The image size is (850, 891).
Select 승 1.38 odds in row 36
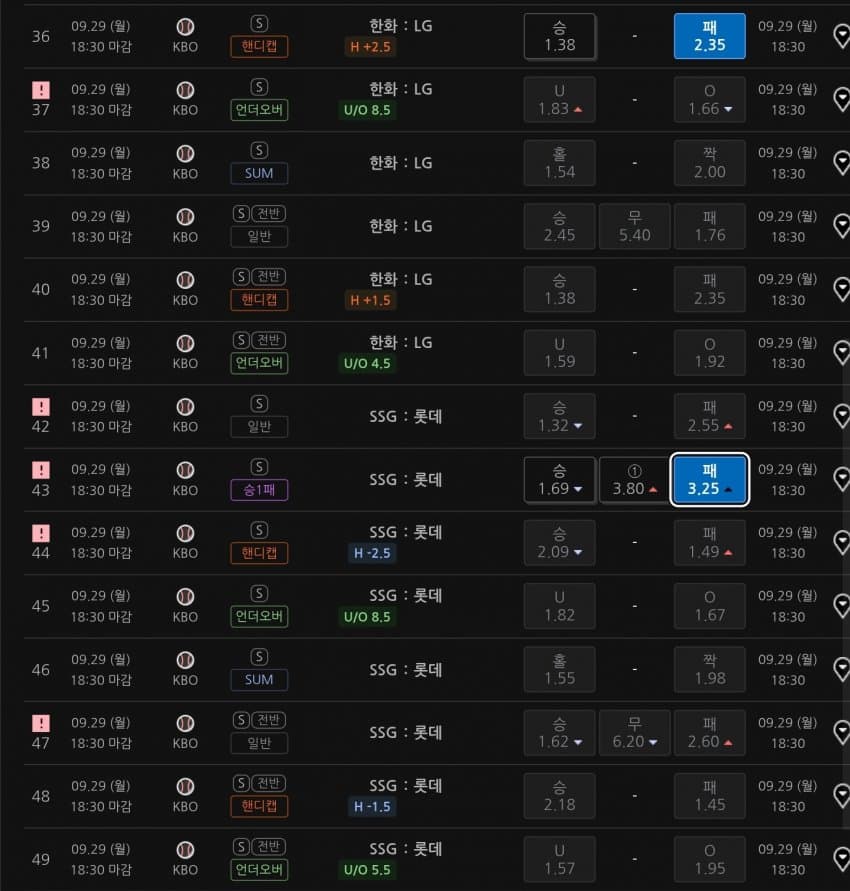click(559, 37)
